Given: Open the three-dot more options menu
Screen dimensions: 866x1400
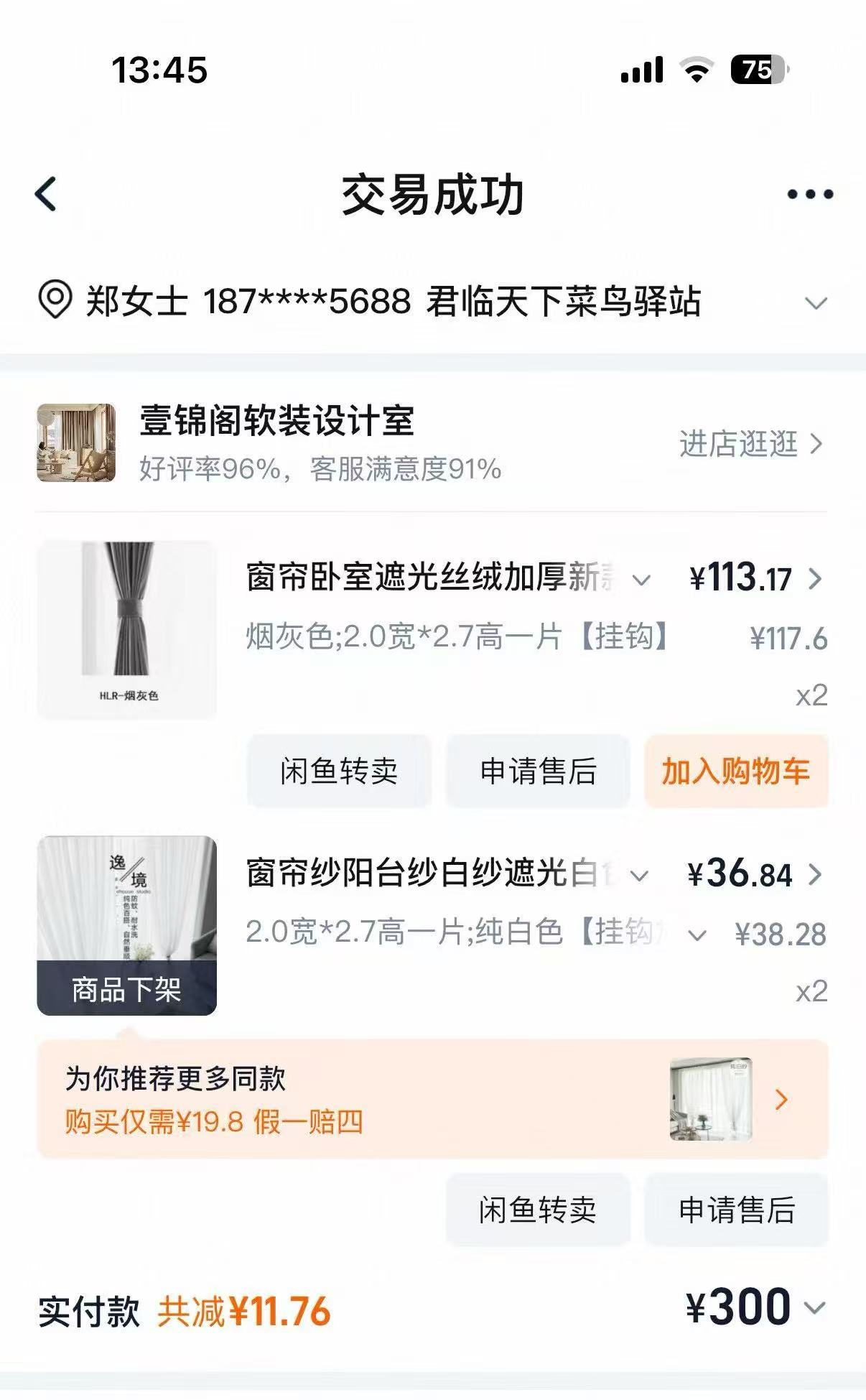Looking at the screenshot, I should 809,194.
